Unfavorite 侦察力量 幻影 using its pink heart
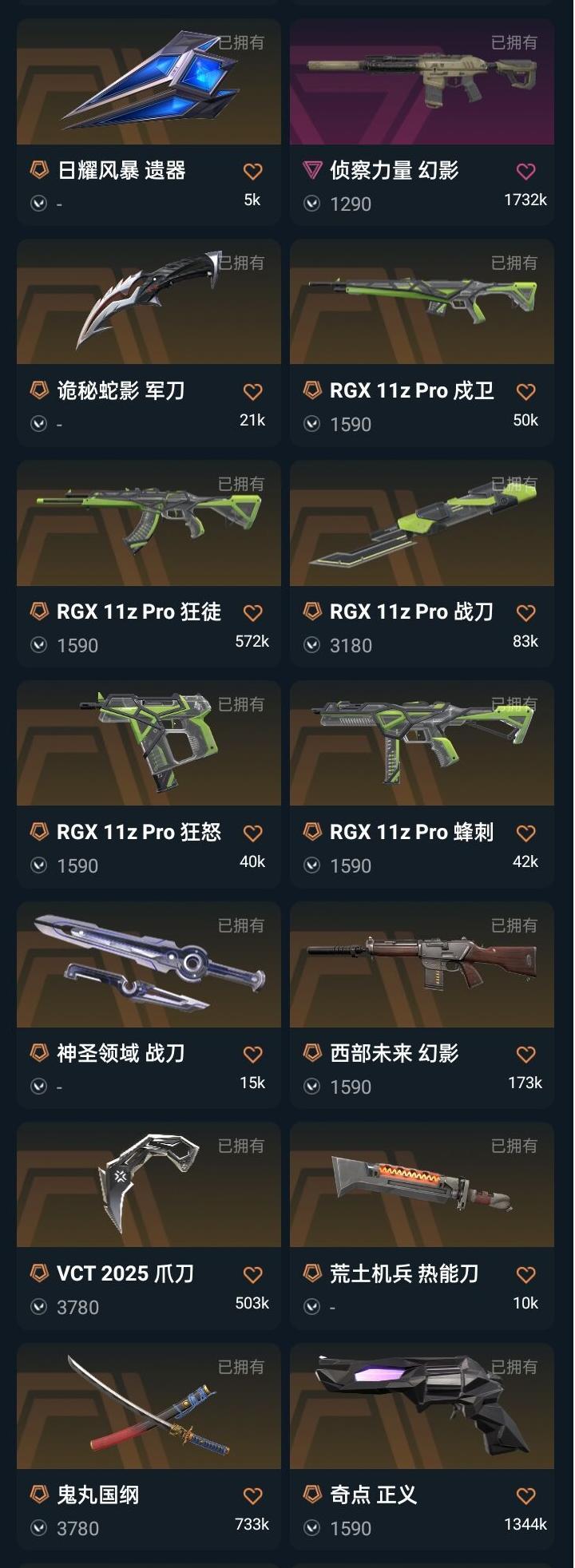The height and width of the screenshot is (1568, 575). tap(525, 170)
